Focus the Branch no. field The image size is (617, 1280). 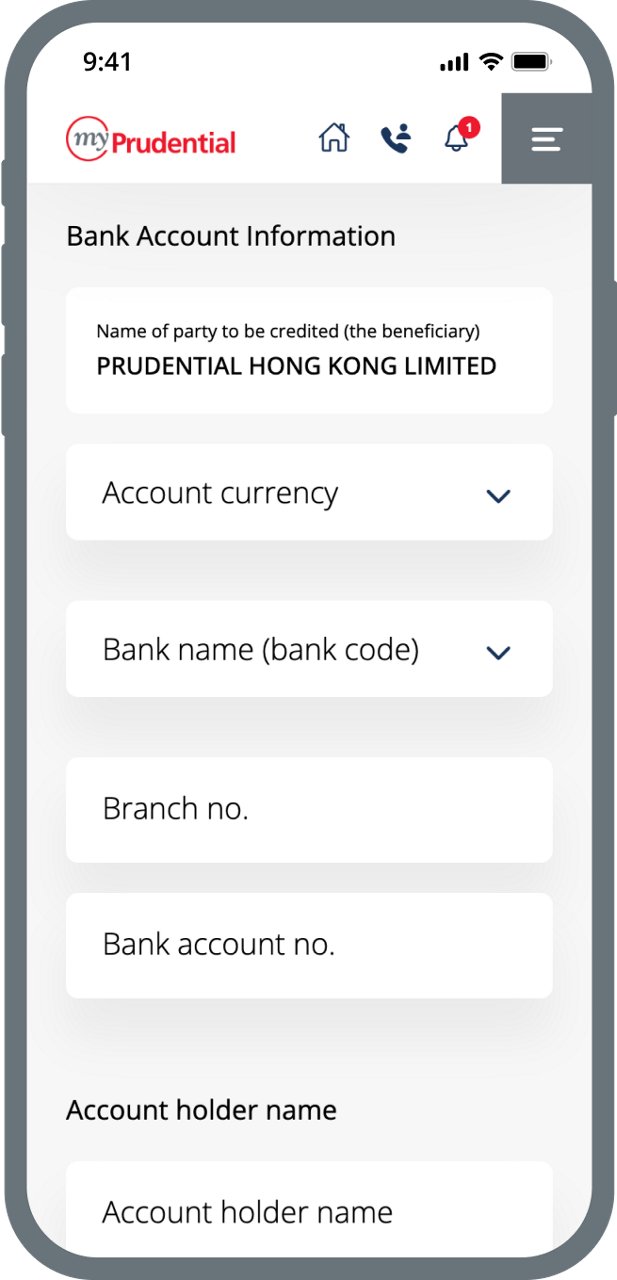[309, 809]
